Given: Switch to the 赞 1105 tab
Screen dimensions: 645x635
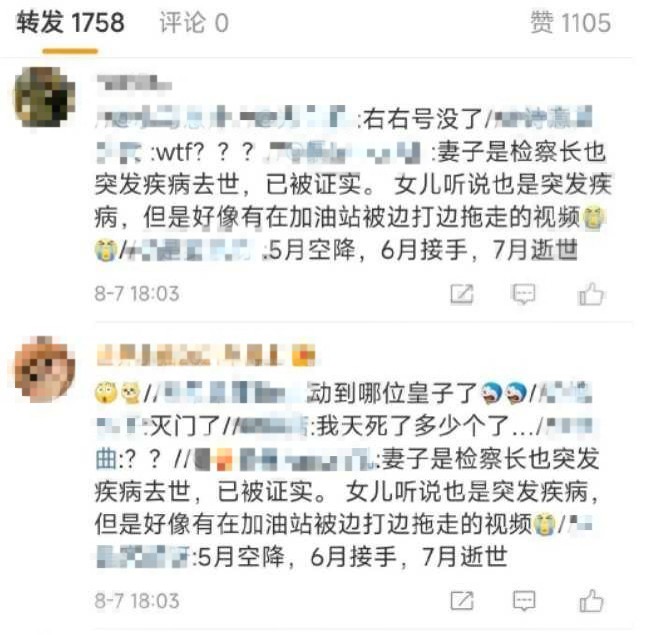Looking at the screenshot, I should coord(570,23).
